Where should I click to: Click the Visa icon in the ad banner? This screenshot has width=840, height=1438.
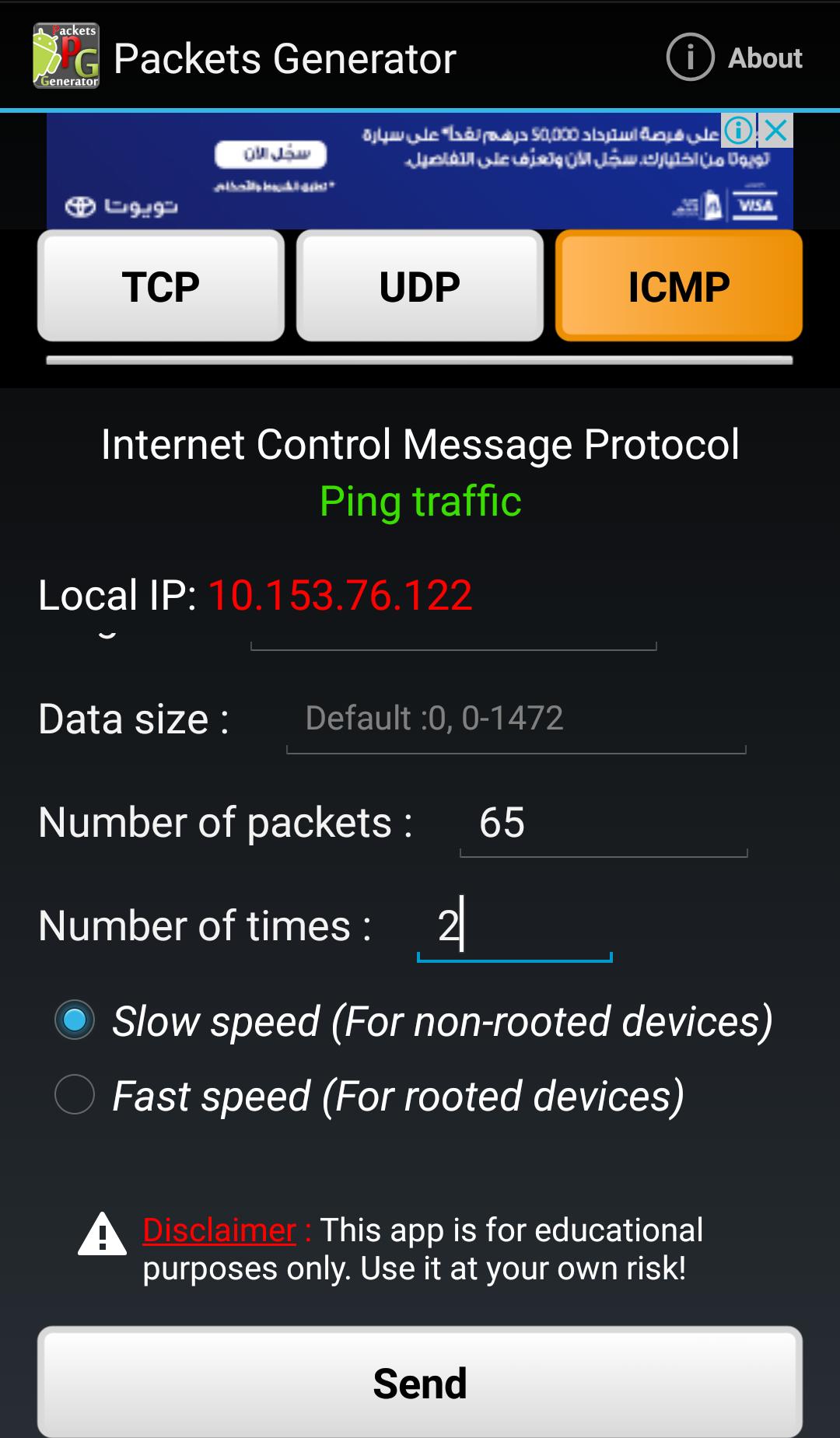[x=754, y=205]
